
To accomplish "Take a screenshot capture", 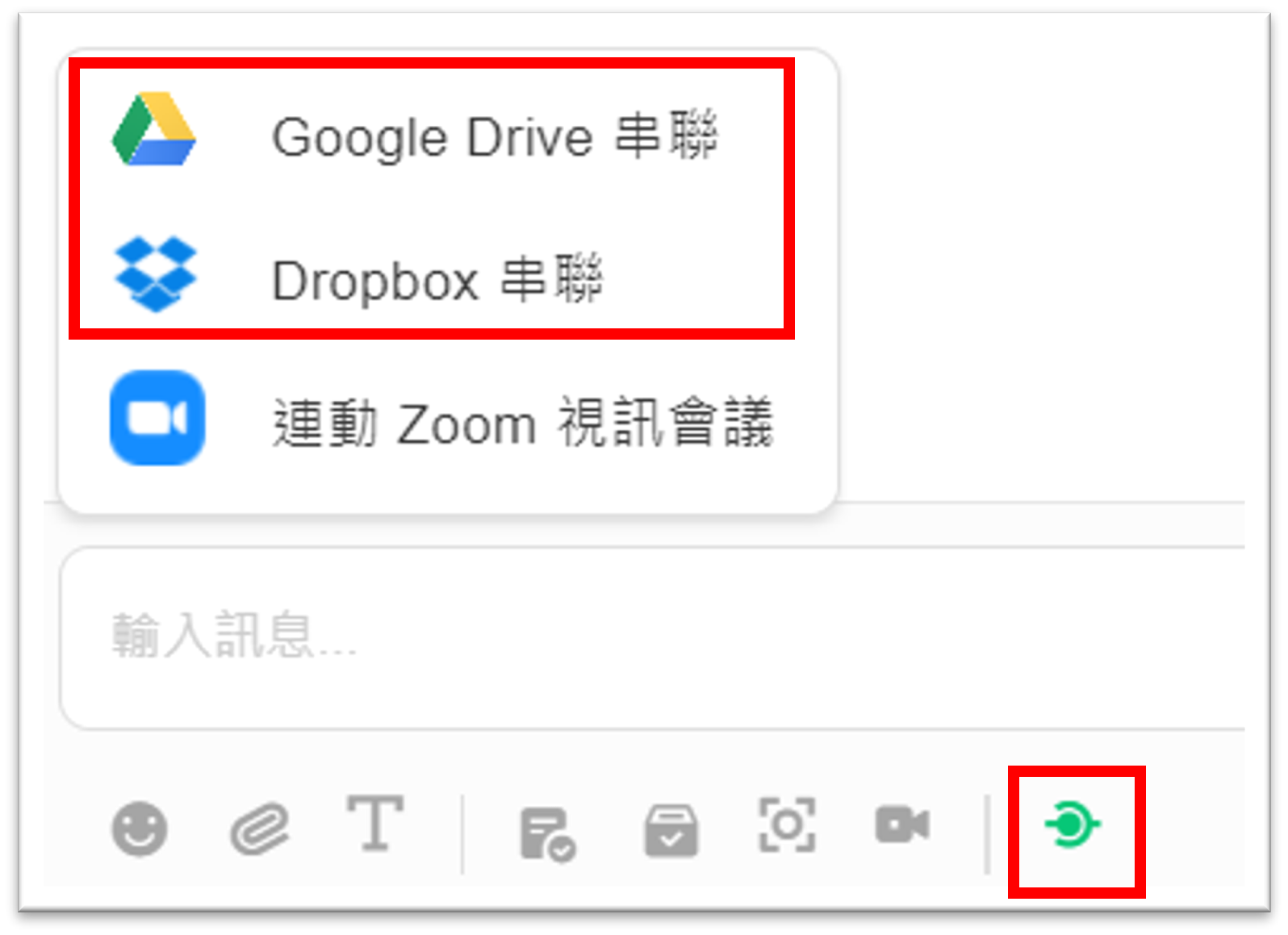I will point(787,825).
